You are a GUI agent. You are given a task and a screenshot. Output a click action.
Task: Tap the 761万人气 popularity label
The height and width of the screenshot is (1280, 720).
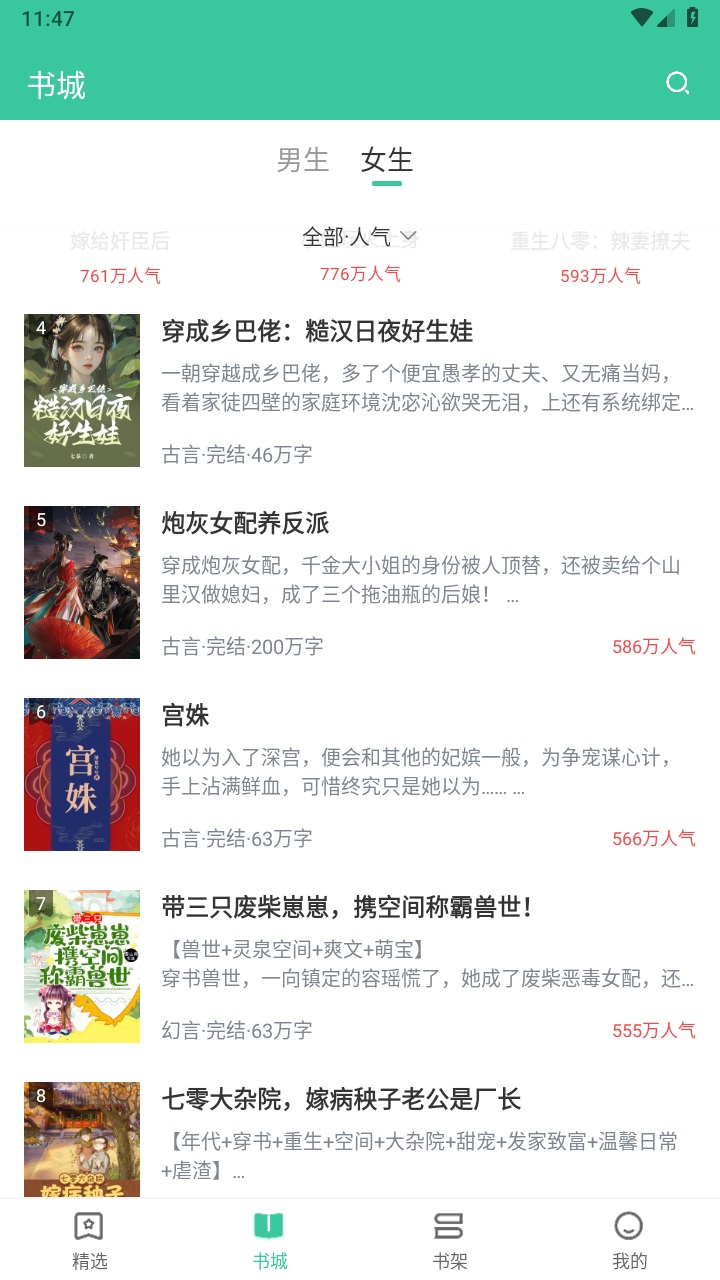coord(117,274)
